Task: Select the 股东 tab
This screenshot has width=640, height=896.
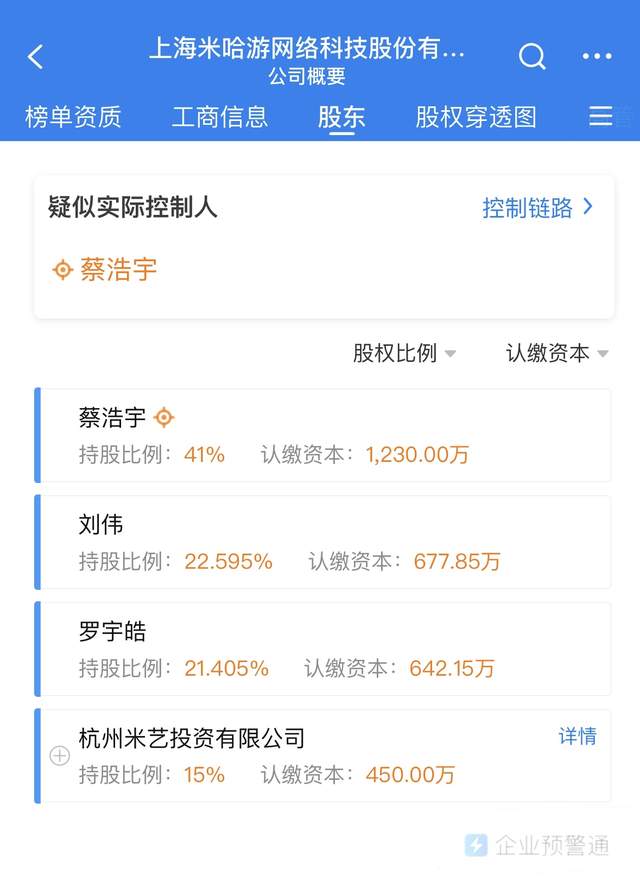Action: click(342, 117)
